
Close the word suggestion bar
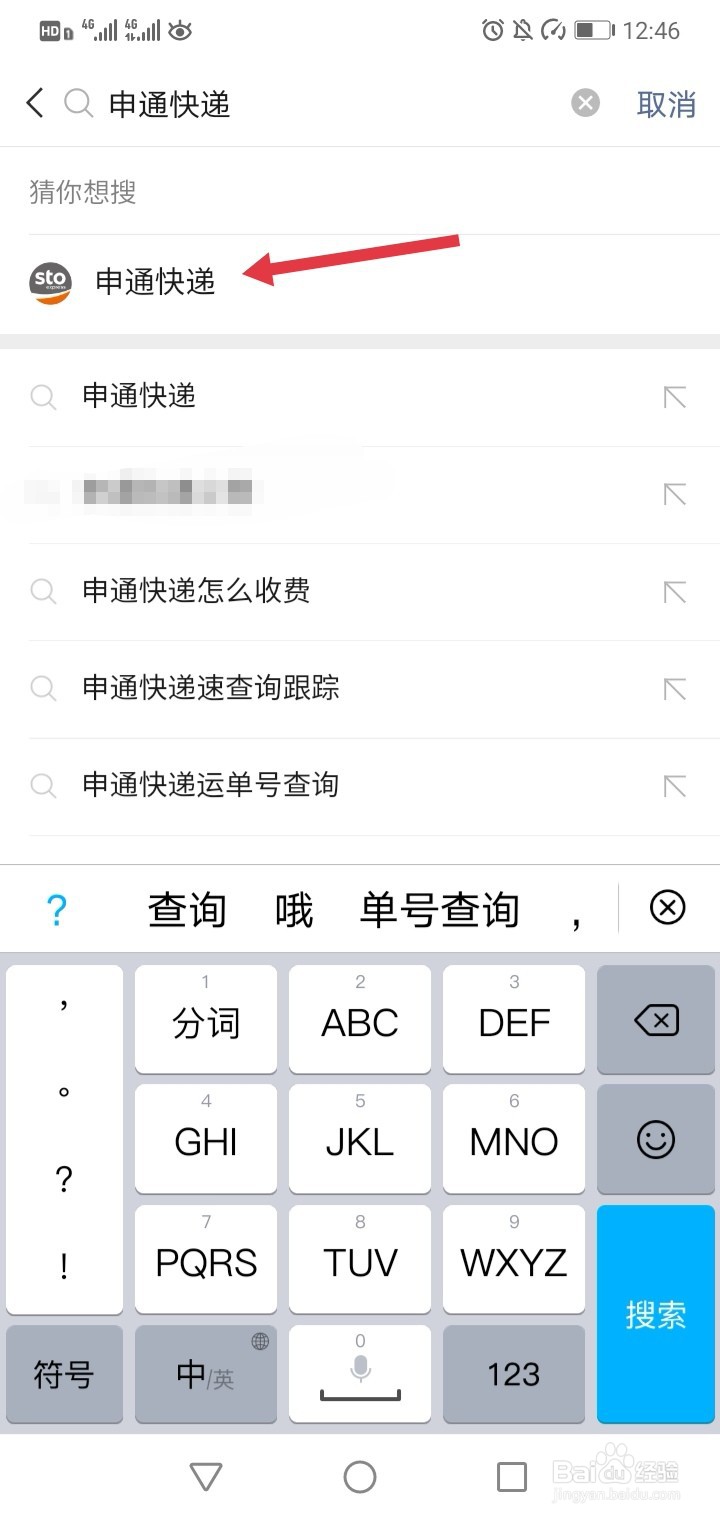click(666, 908)
